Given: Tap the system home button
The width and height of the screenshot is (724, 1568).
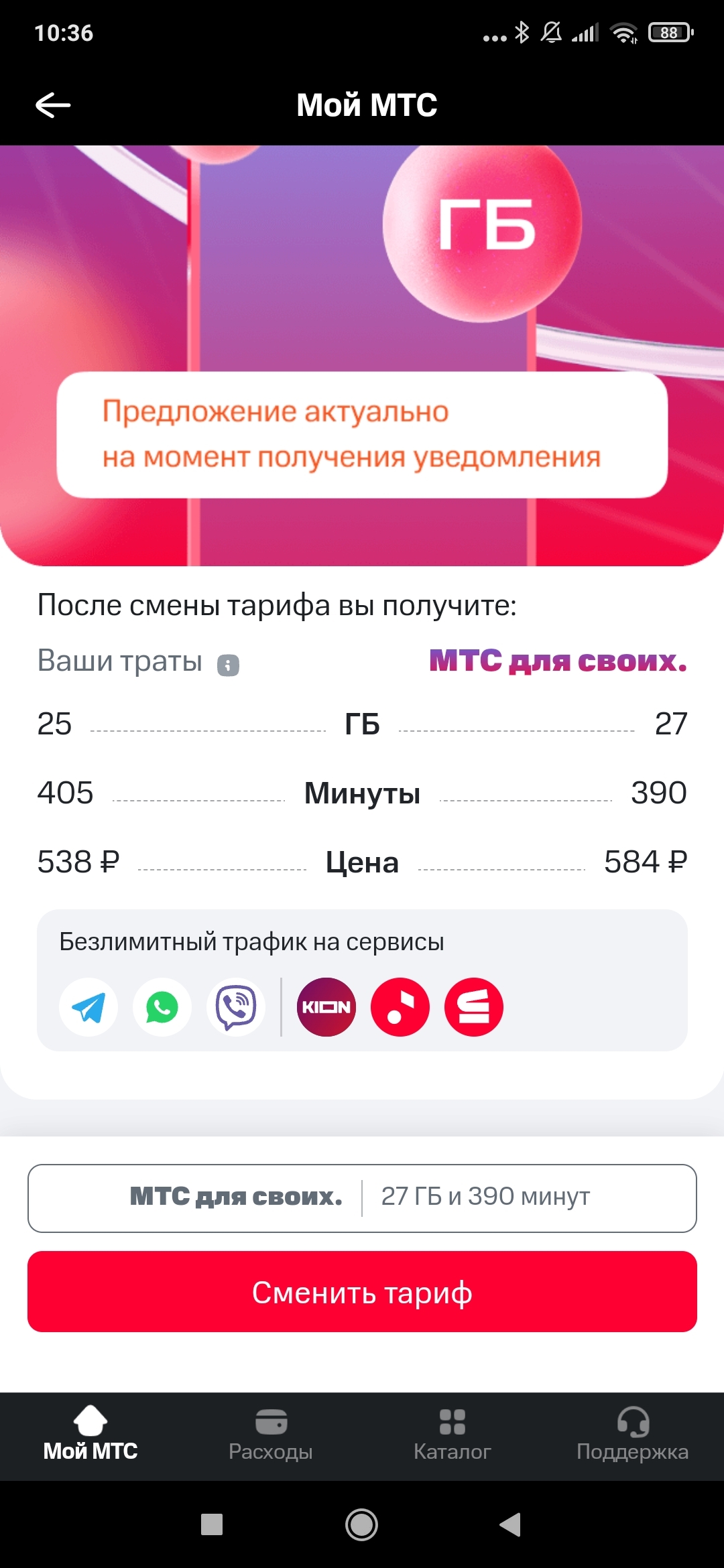Looking at the screenshot, I should point(361,1524).
